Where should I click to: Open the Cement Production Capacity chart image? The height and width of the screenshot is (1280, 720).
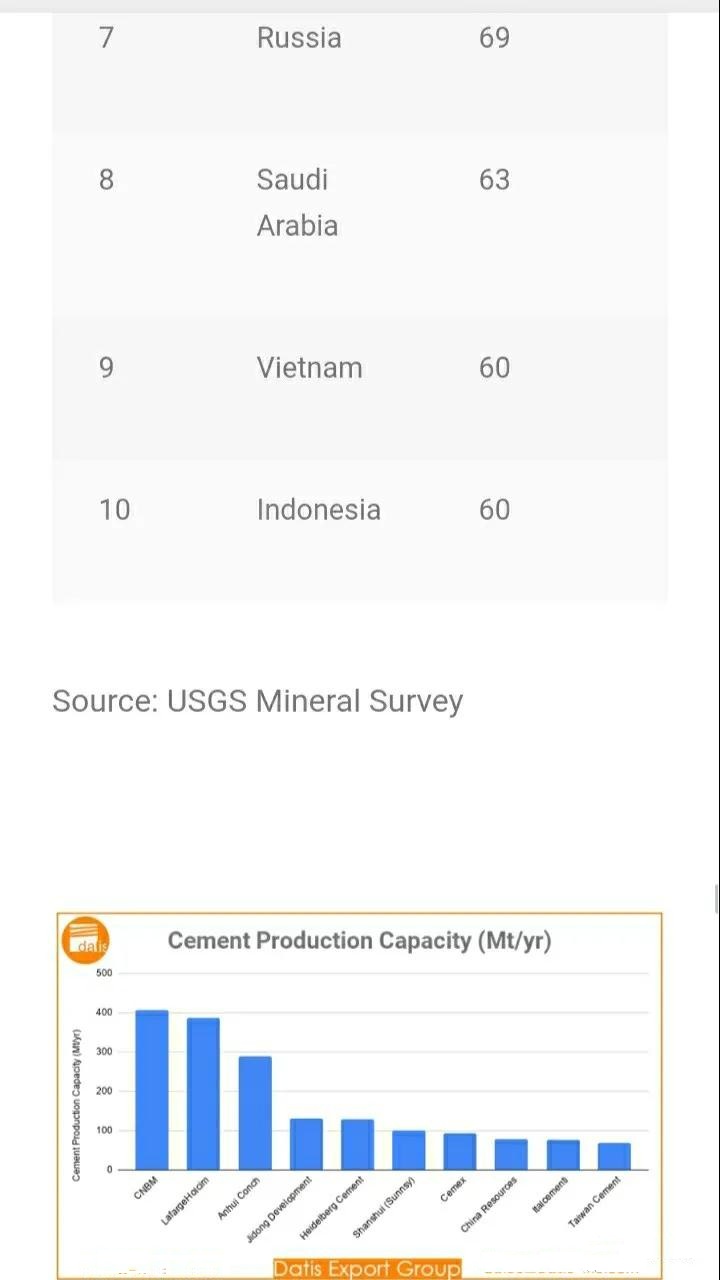[x=360, y=1095]
